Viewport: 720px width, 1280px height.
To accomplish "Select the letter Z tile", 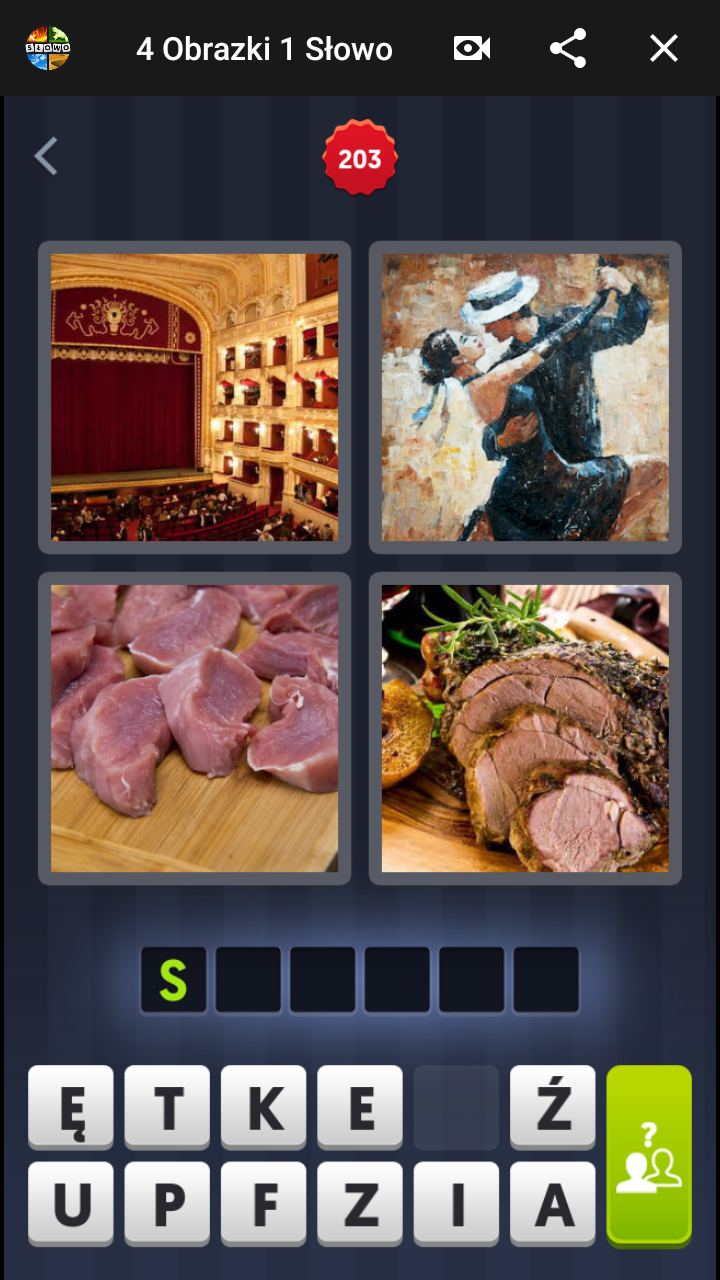I will coord(360,1203).
